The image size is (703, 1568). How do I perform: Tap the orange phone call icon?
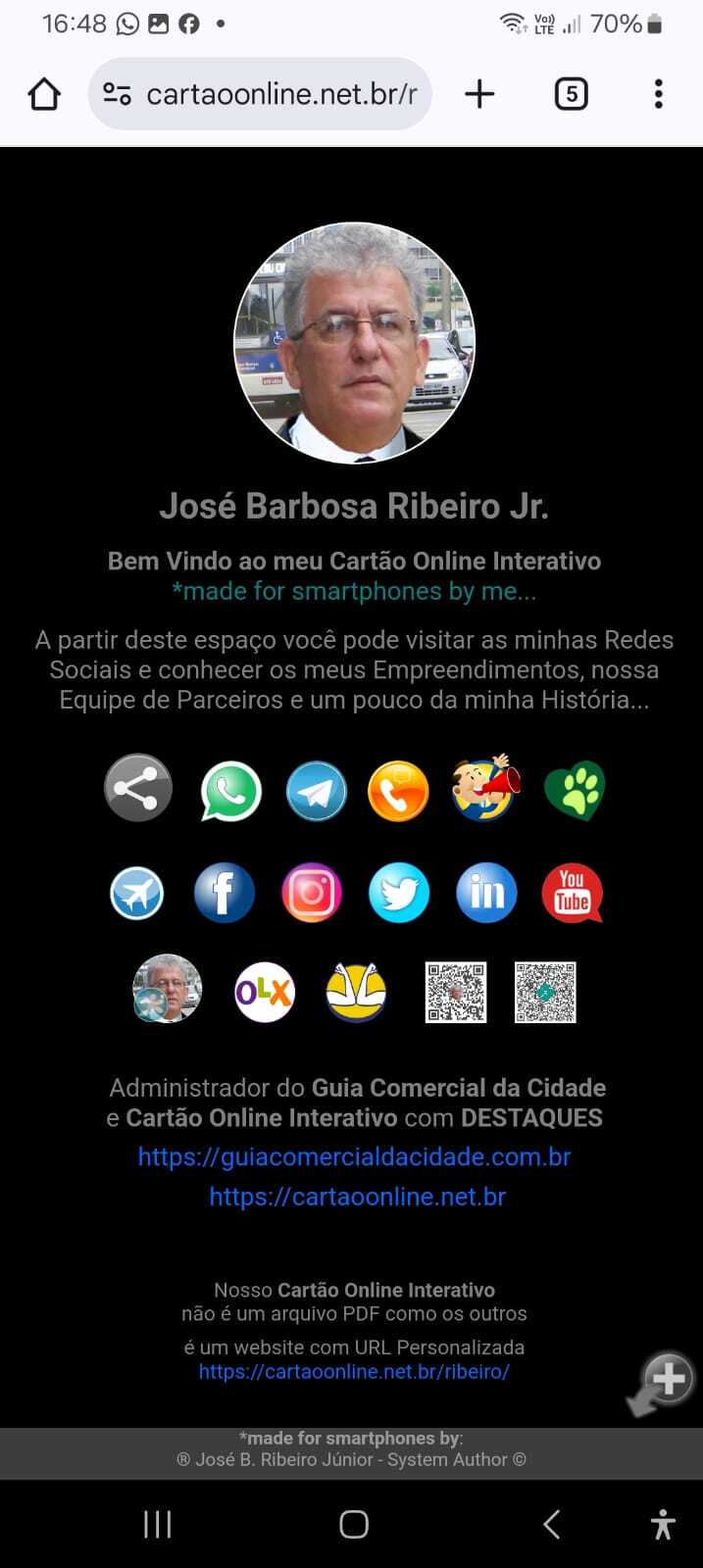398,791
